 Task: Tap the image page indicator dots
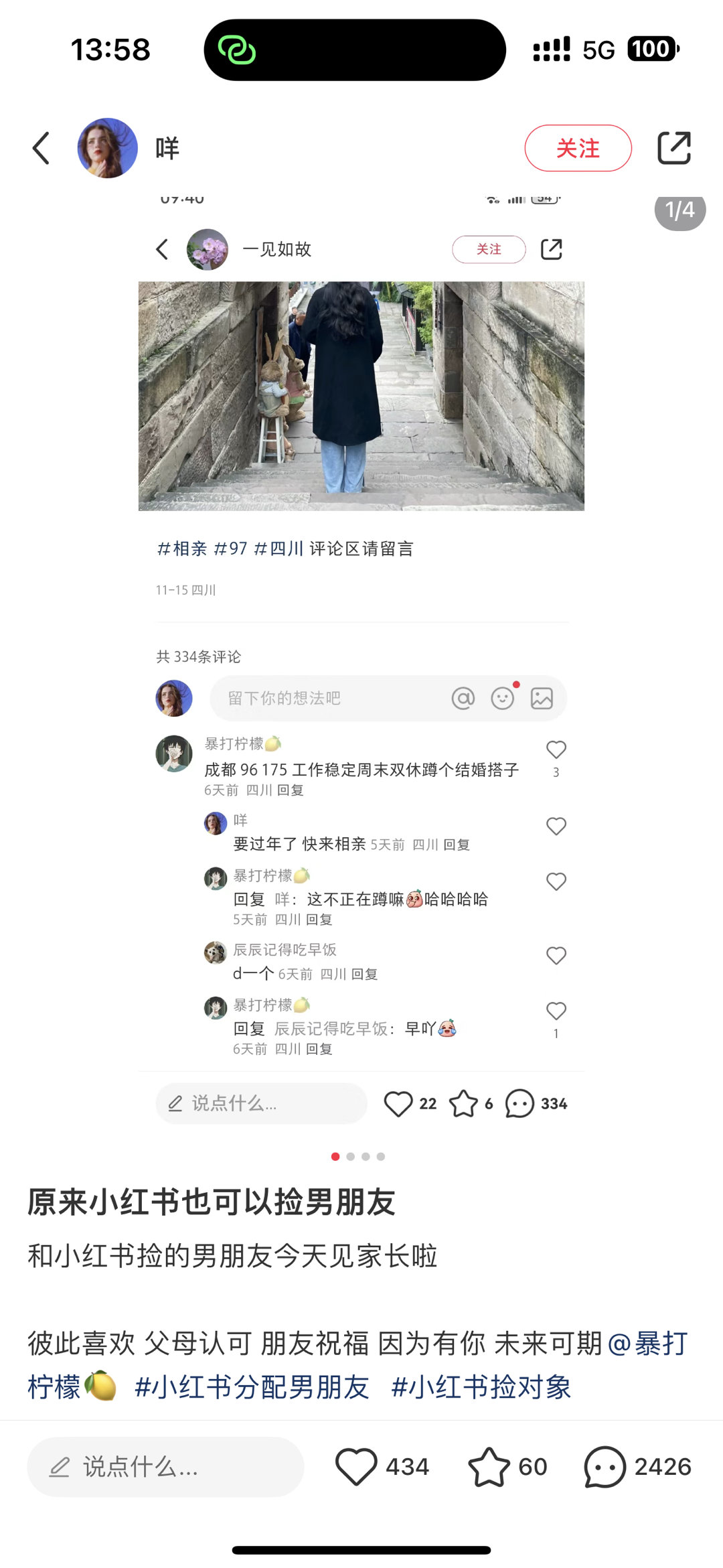358,1157
